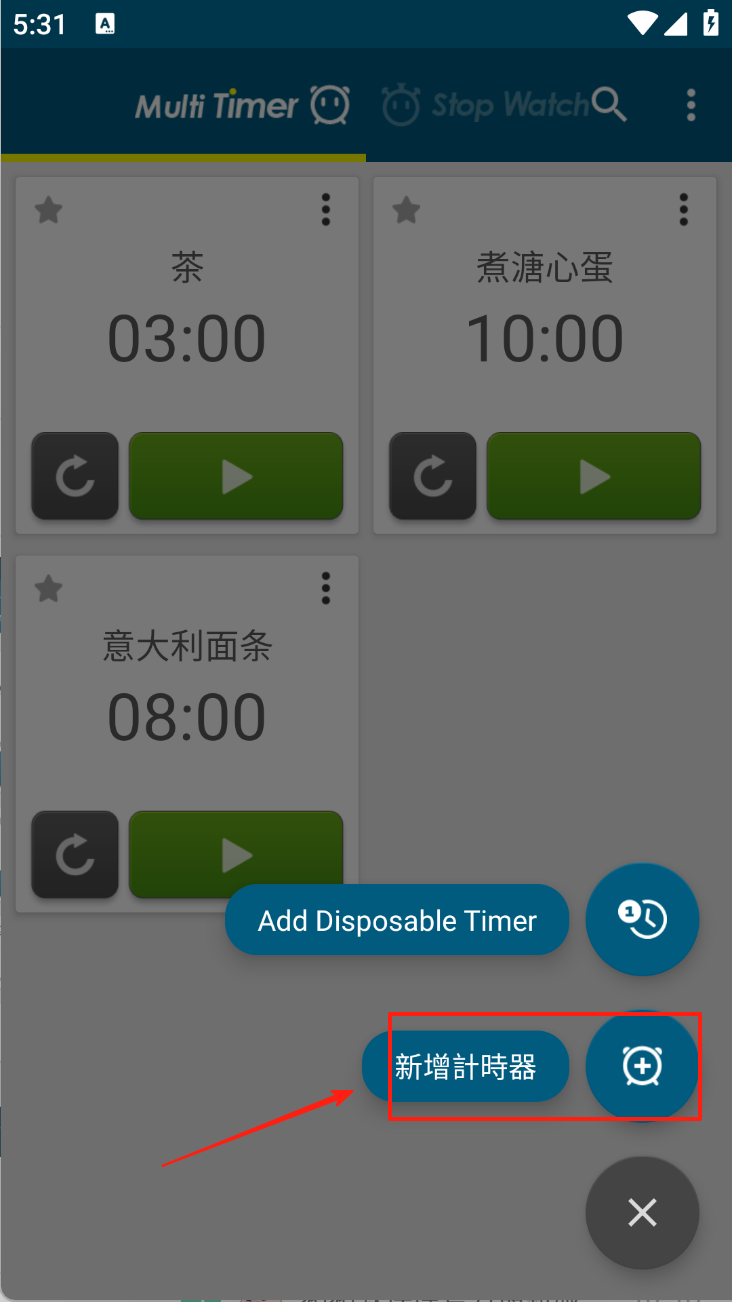Switch to the Stop Watch tab
The width and height of the screenshot is (732, 1302).
[487, 105]
